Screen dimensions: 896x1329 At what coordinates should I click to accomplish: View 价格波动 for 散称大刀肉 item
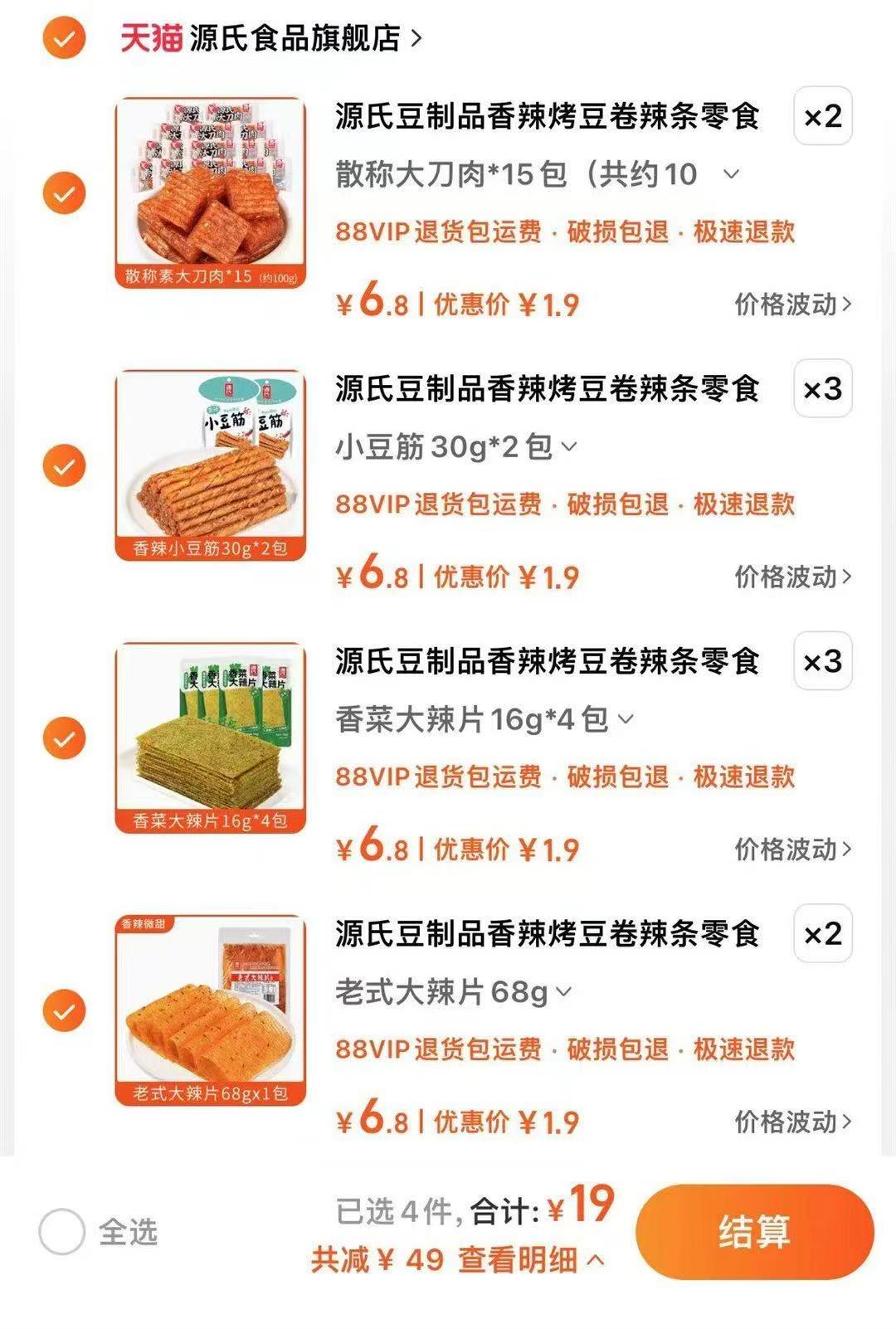pos(787,303)
